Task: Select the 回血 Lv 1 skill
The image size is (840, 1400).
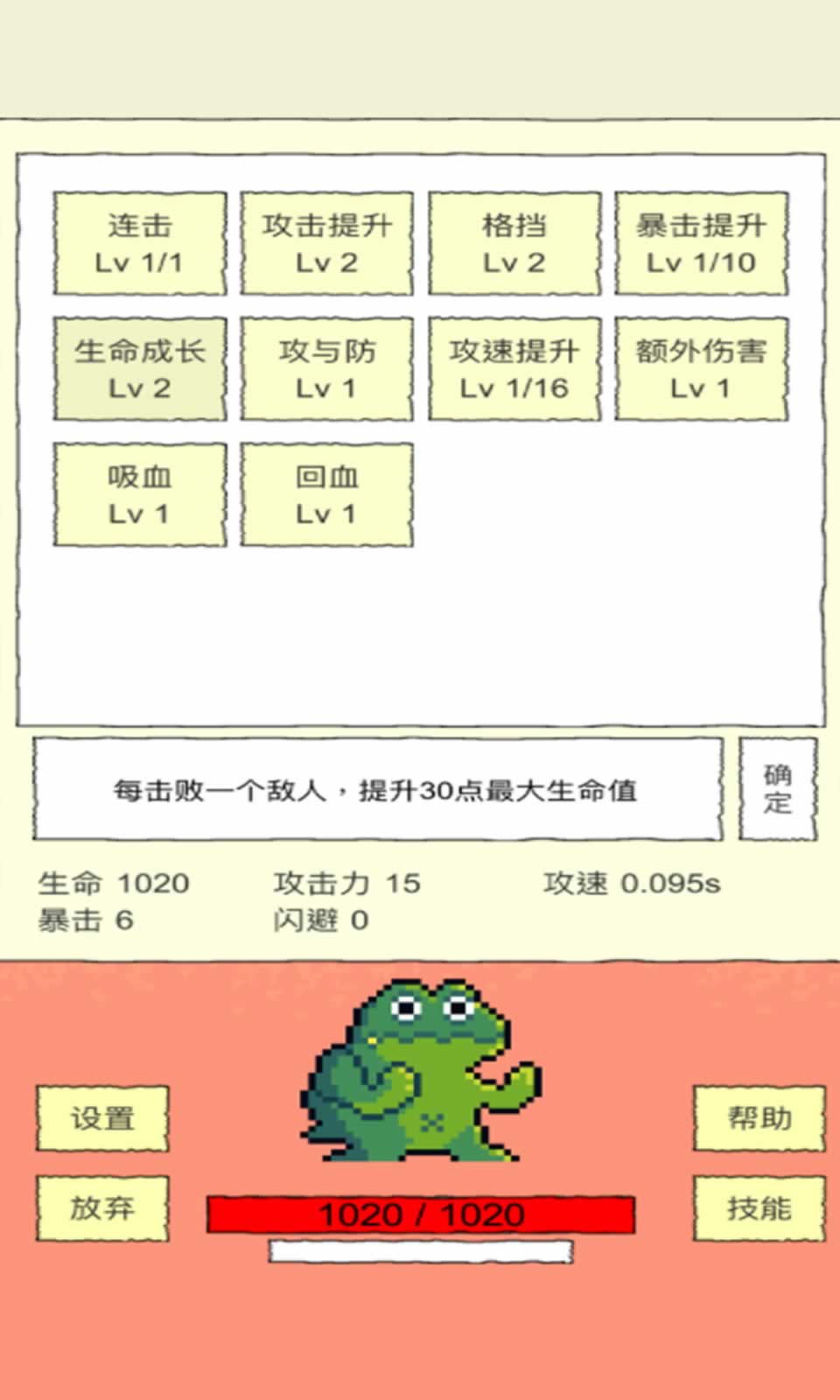Action: point(326,494)
